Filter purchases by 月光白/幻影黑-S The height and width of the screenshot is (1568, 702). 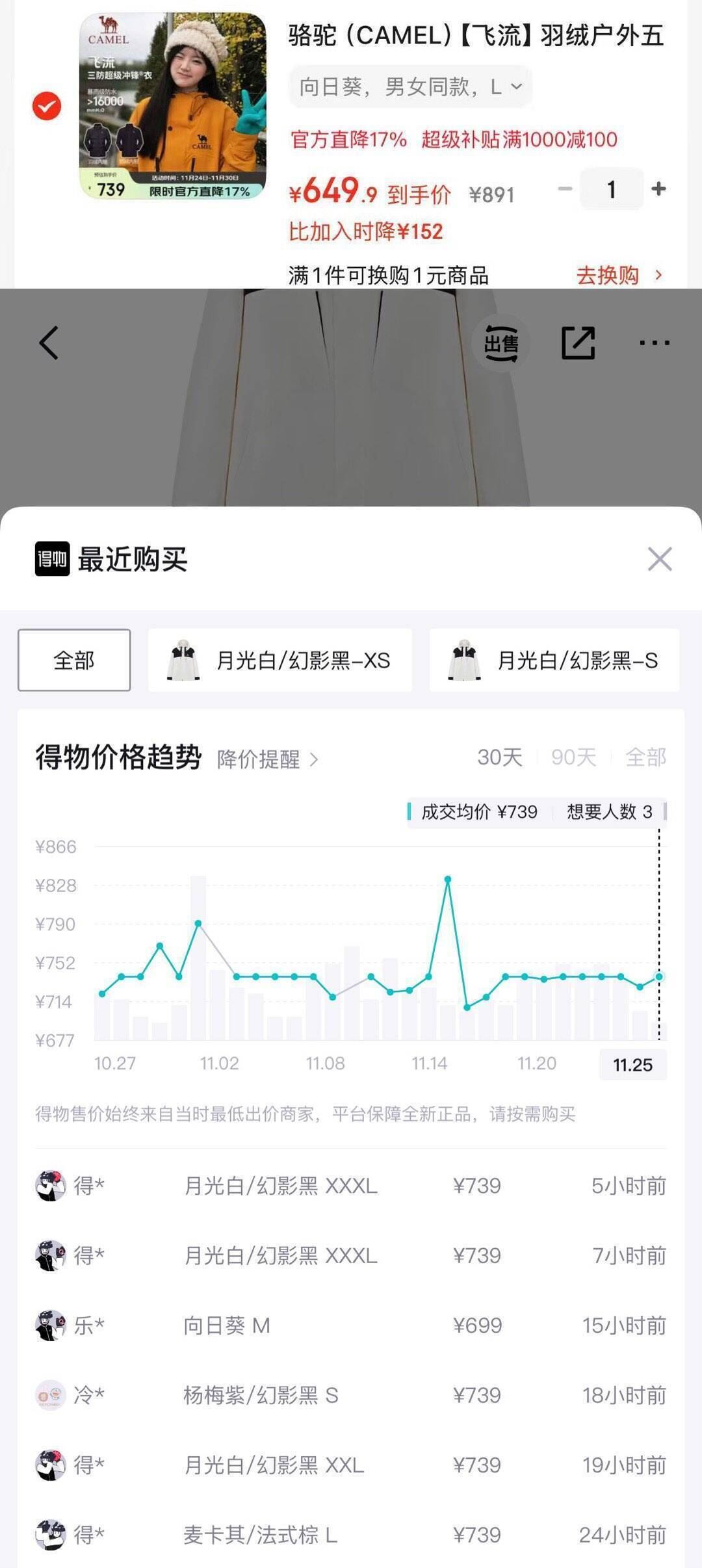coord(554,660)
